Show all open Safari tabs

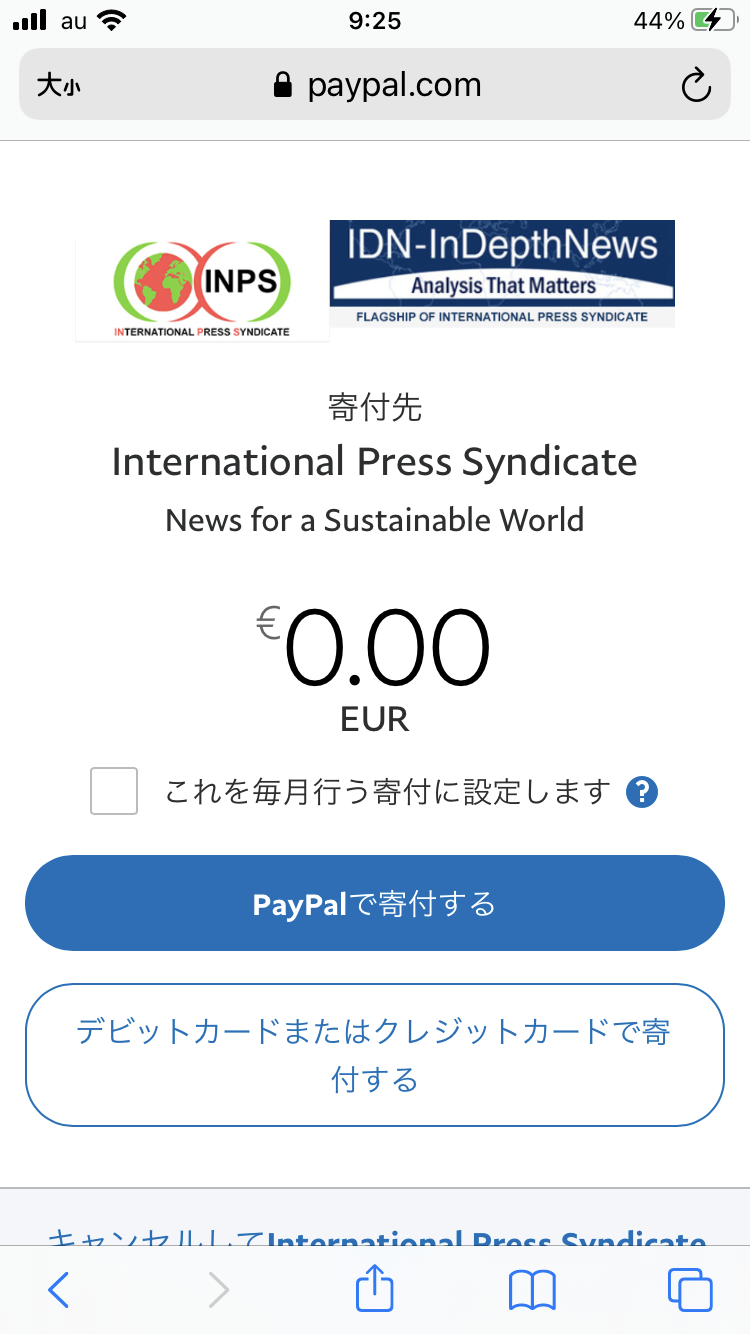point(690,1290)
